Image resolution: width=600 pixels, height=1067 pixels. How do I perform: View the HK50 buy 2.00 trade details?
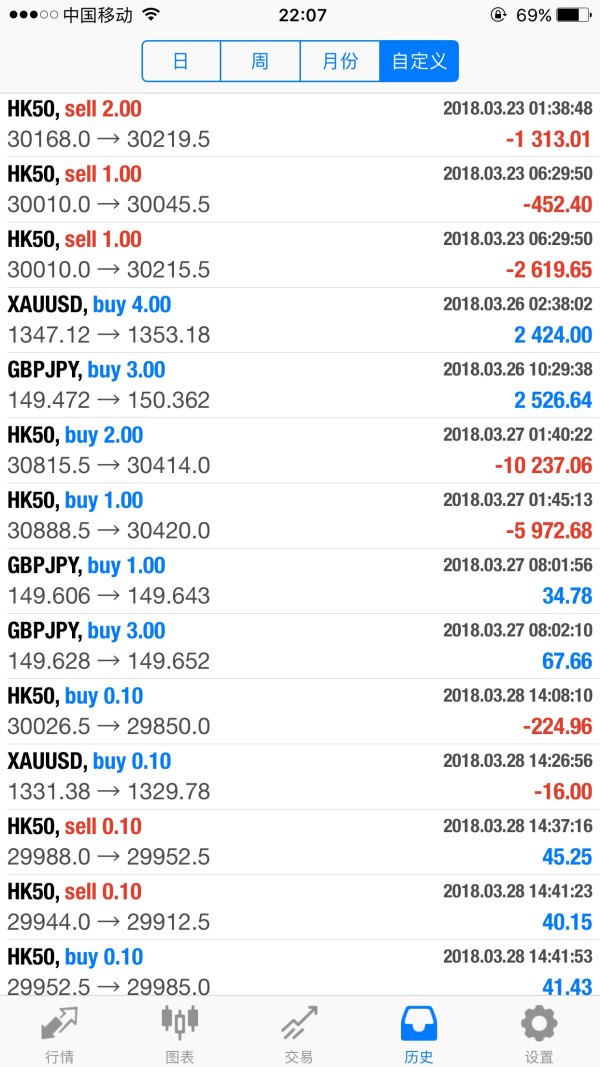[300, 450]
